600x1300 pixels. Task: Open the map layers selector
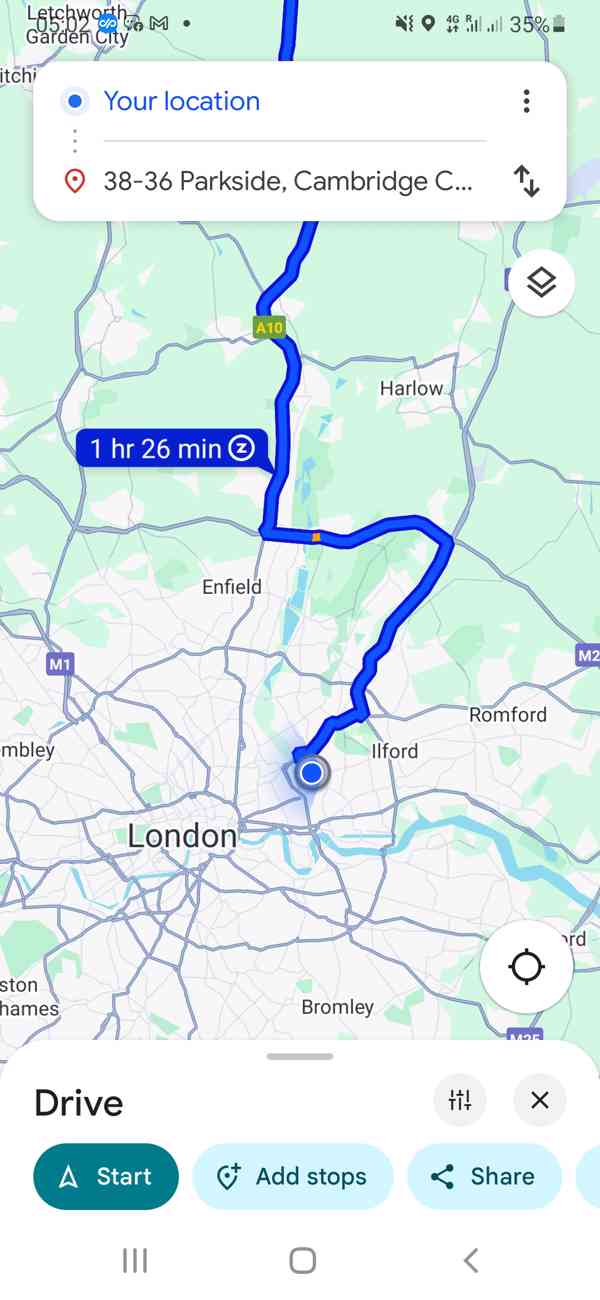(541, 283)
